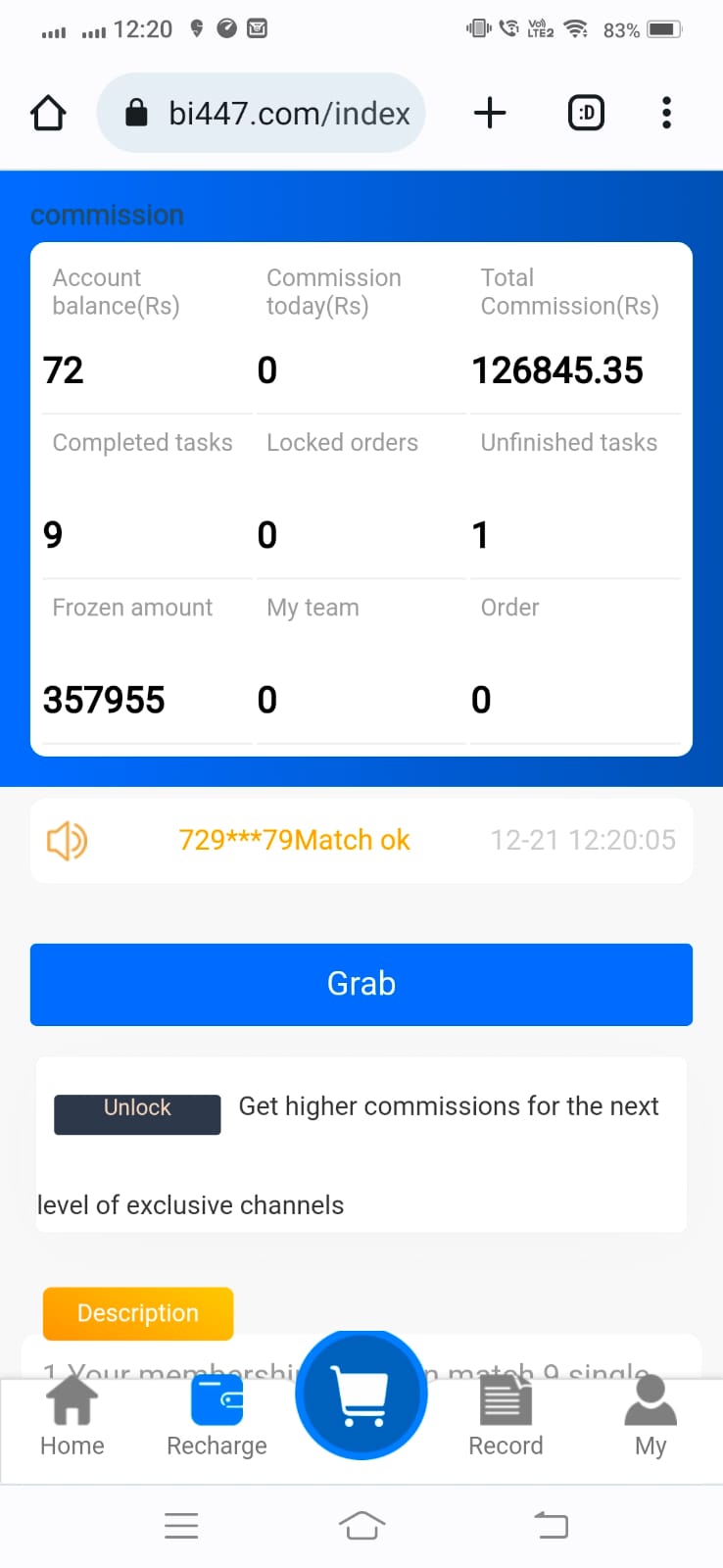Tap the system back button
This screenshot has height=1568, width=723.
coord(551,1525)
